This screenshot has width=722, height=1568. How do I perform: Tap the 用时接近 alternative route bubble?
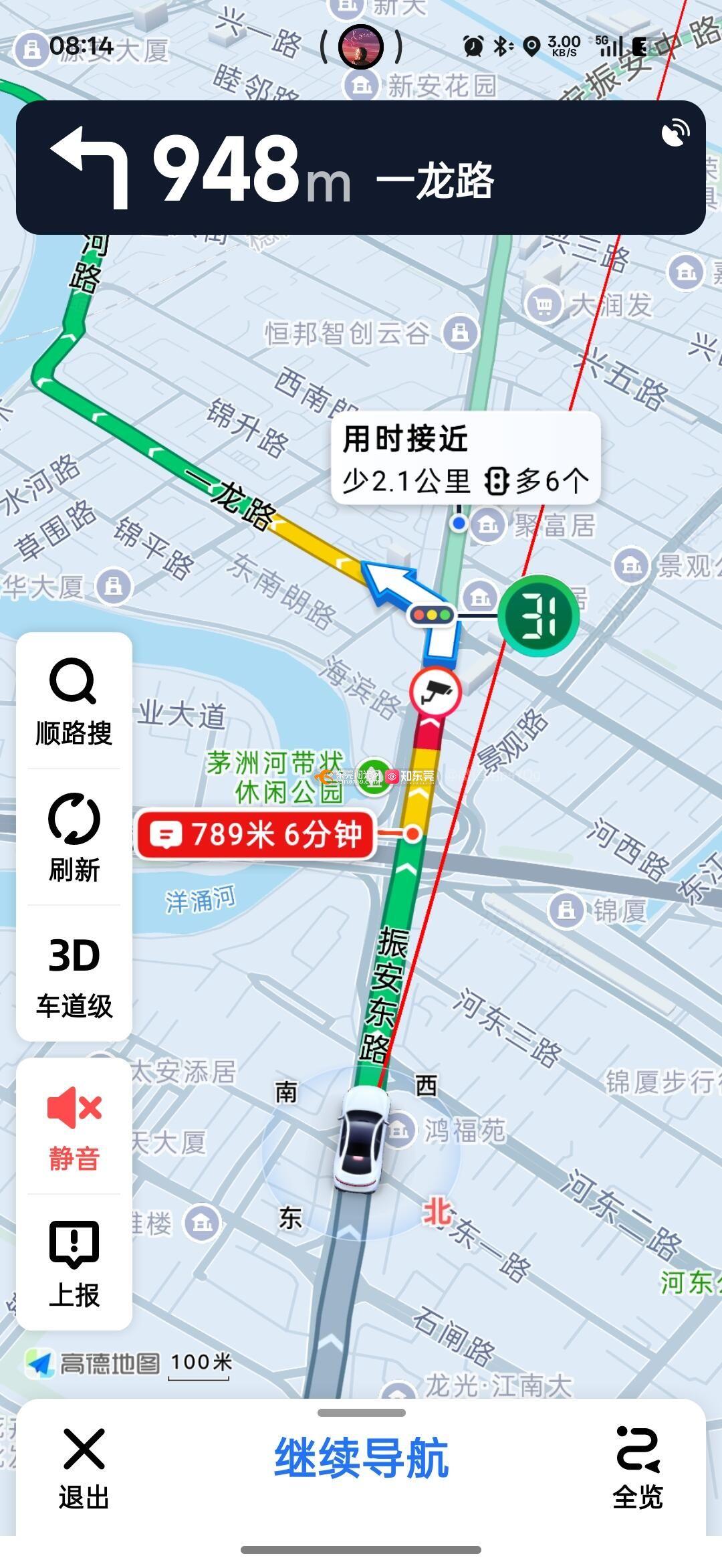pyautogui.click(x=465, y=459)
